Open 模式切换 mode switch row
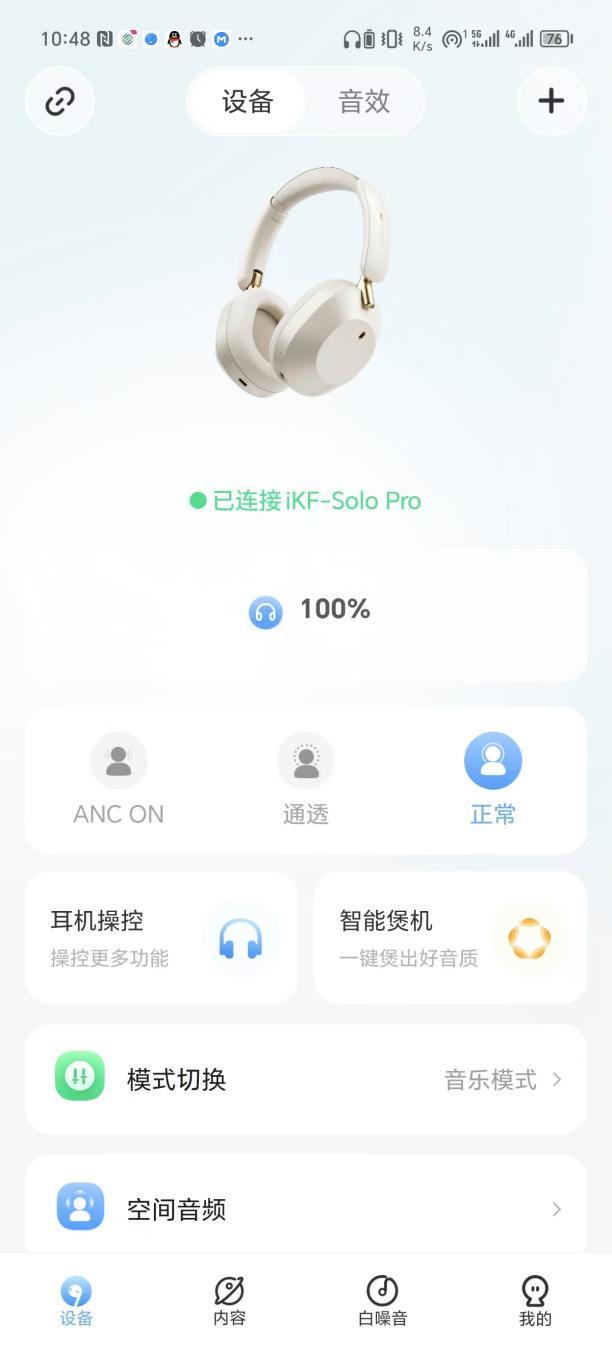The width and height of the screenshot is (612, 1352). [x=305, y=1079]
